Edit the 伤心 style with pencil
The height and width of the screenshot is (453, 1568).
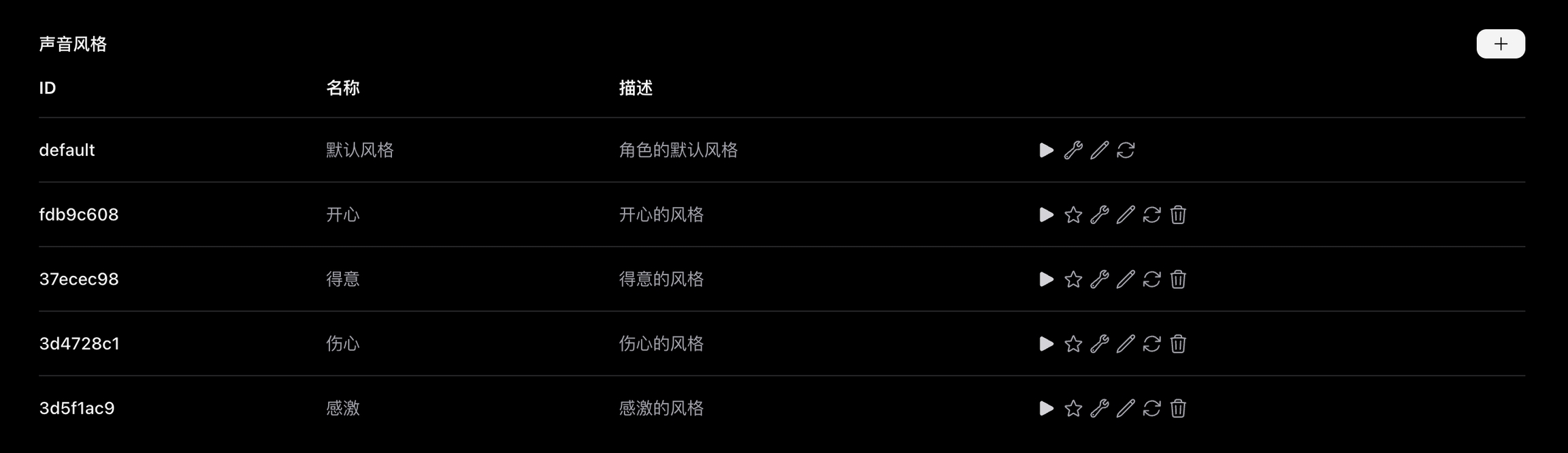(x=1126, y=344)
